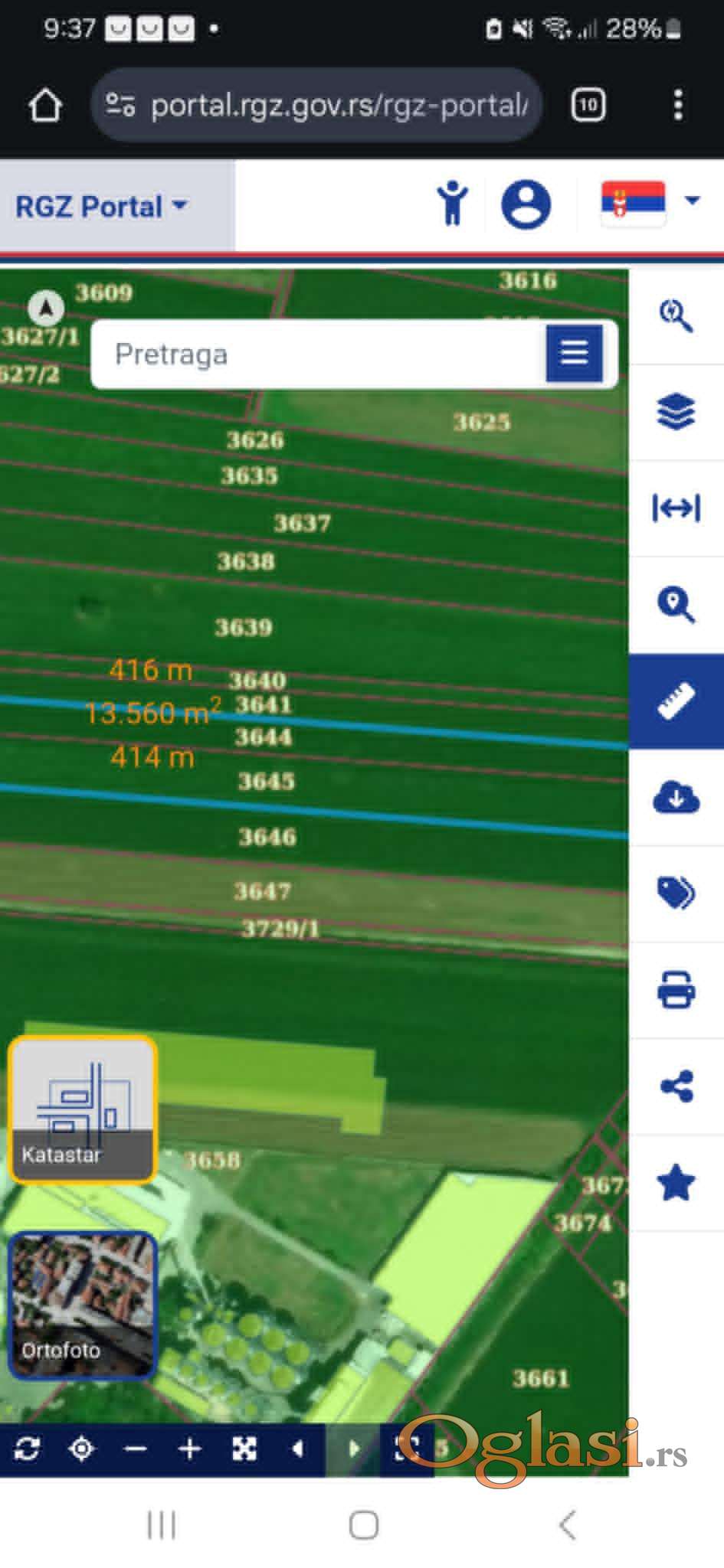This screenshot has height=1568, width=724.
Task: Open the browser tab switcher
Action: [x=588, y=105]
